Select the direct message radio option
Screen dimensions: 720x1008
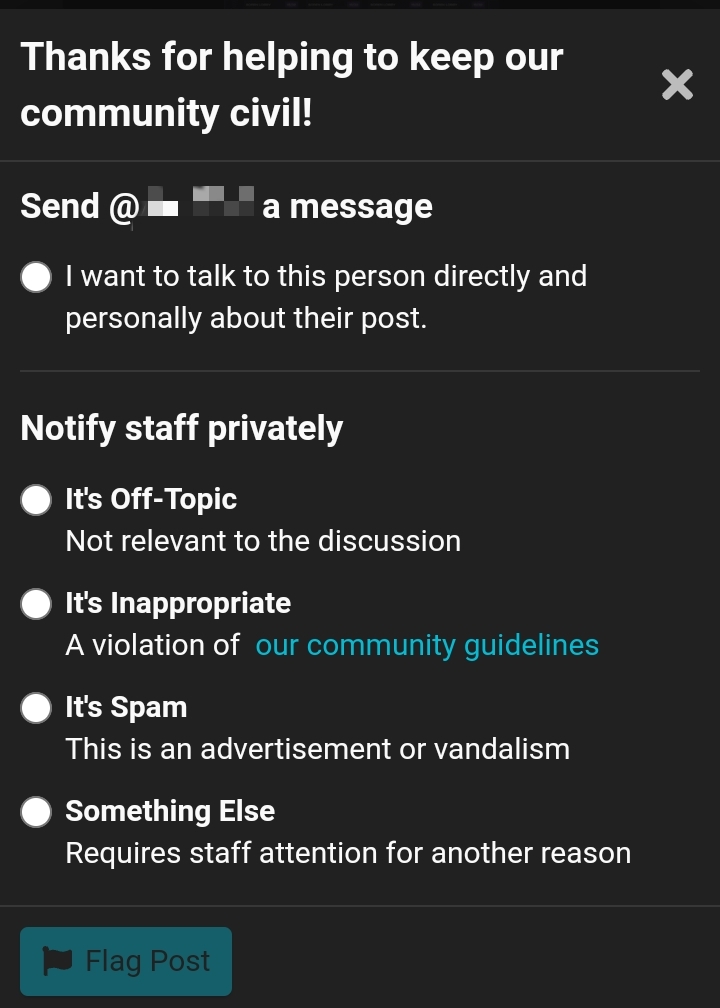(x=36, y=277)
